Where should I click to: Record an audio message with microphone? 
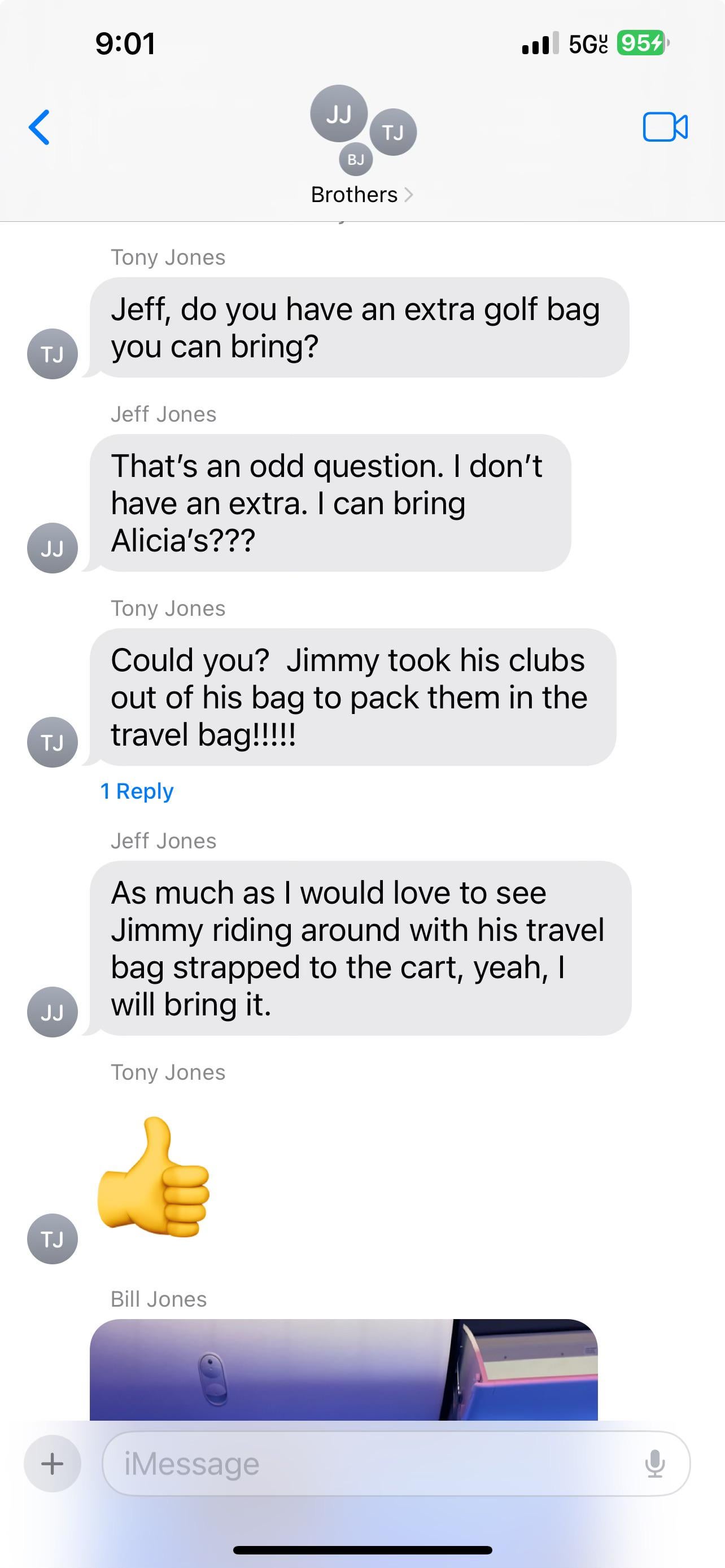(x=654, y=1464)
